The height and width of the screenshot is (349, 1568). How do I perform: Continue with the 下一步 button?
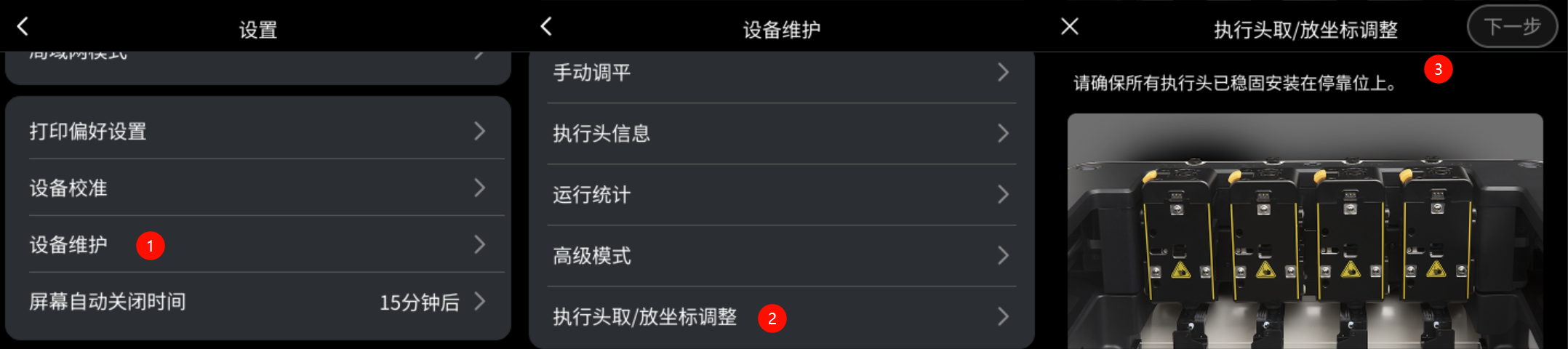[x=1511, y=27]
